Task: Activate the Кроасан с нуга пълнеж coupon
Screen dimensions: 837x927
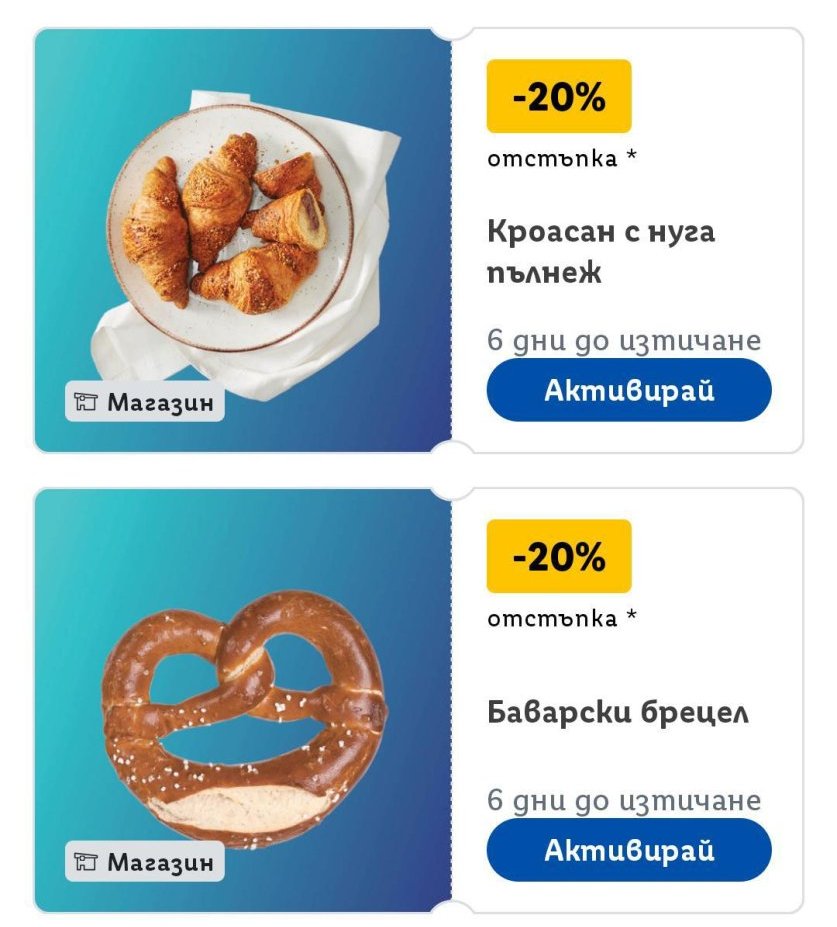Action: 628,390
